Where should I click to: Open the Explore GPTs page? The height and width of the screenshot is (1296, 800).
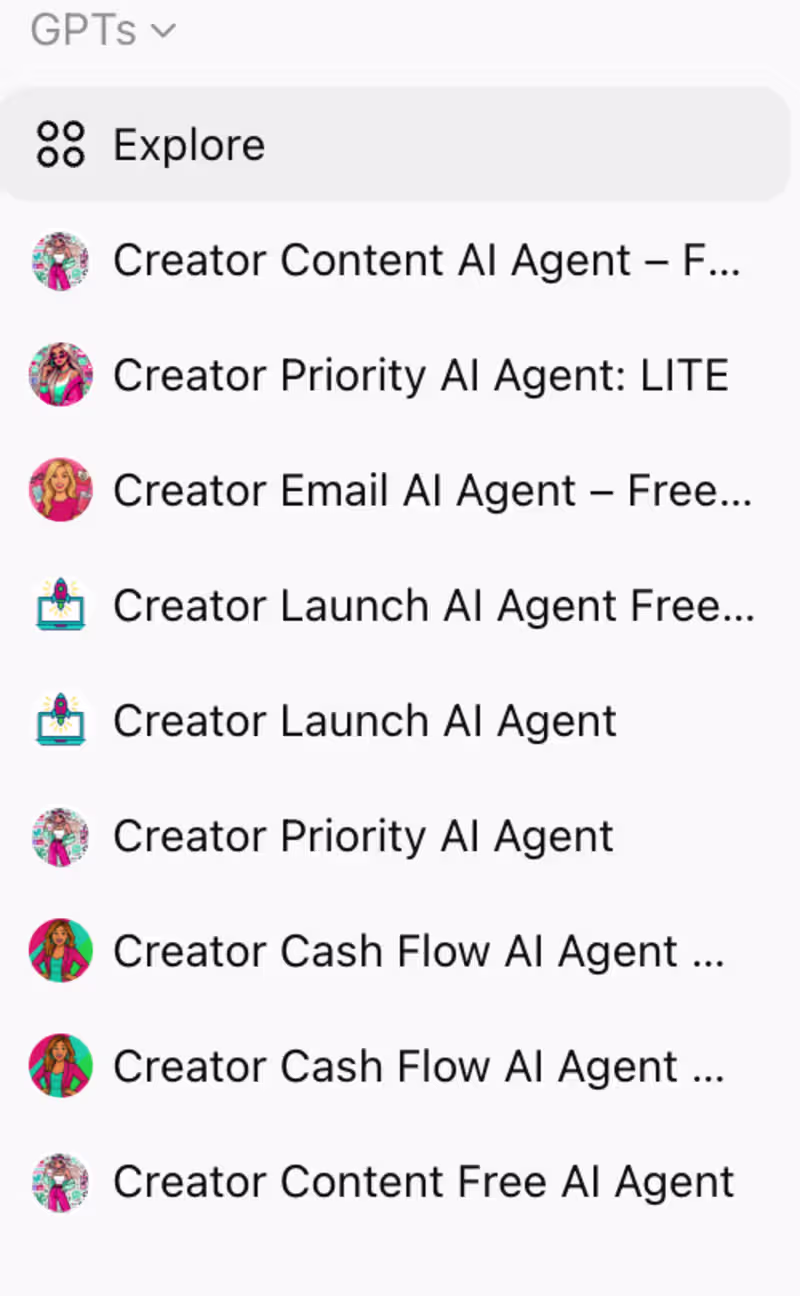point(188,145)
